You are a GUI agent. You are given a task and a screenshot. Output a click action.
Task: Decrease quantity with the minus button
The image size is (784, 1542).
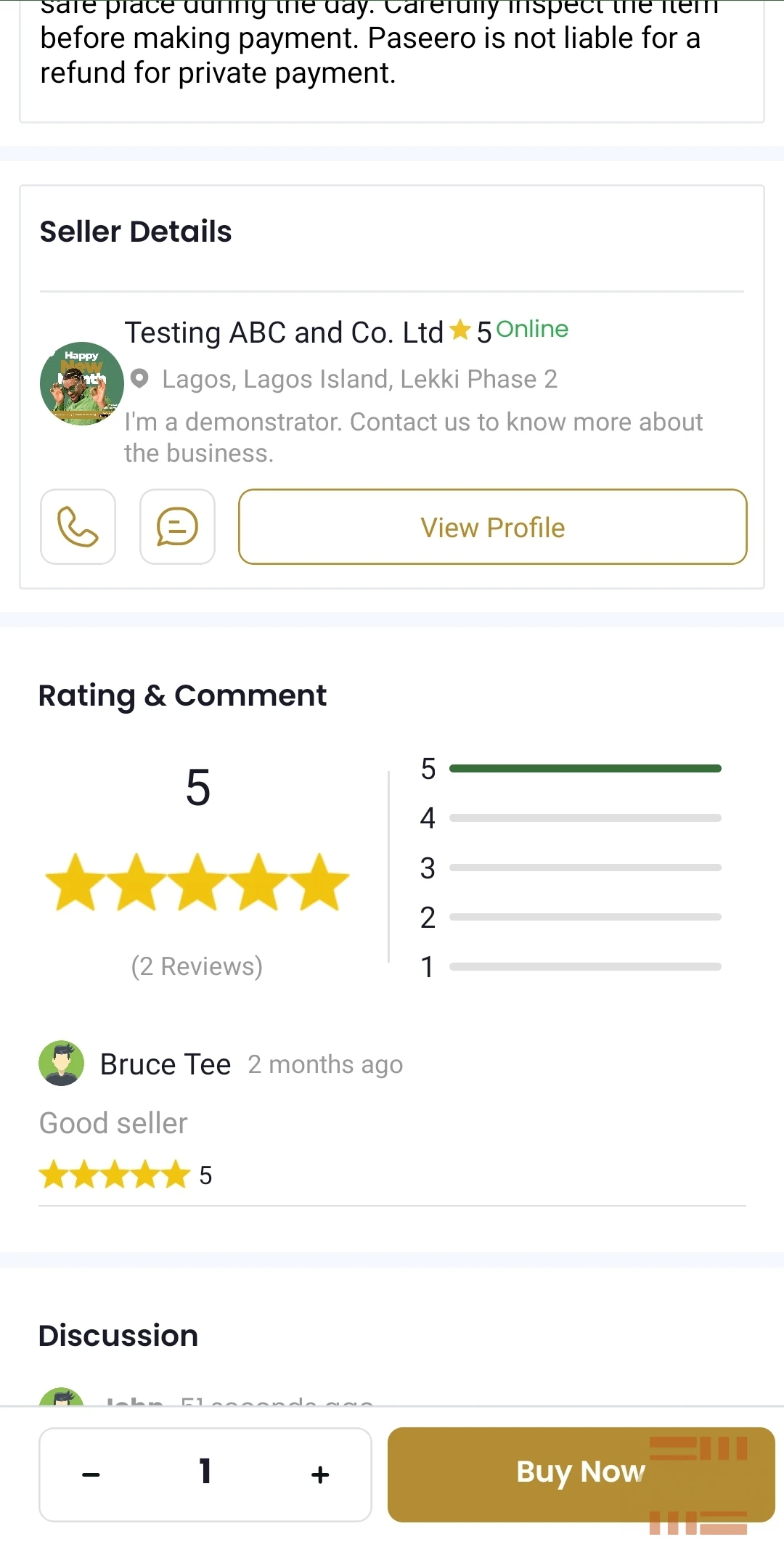(91, 1474)
